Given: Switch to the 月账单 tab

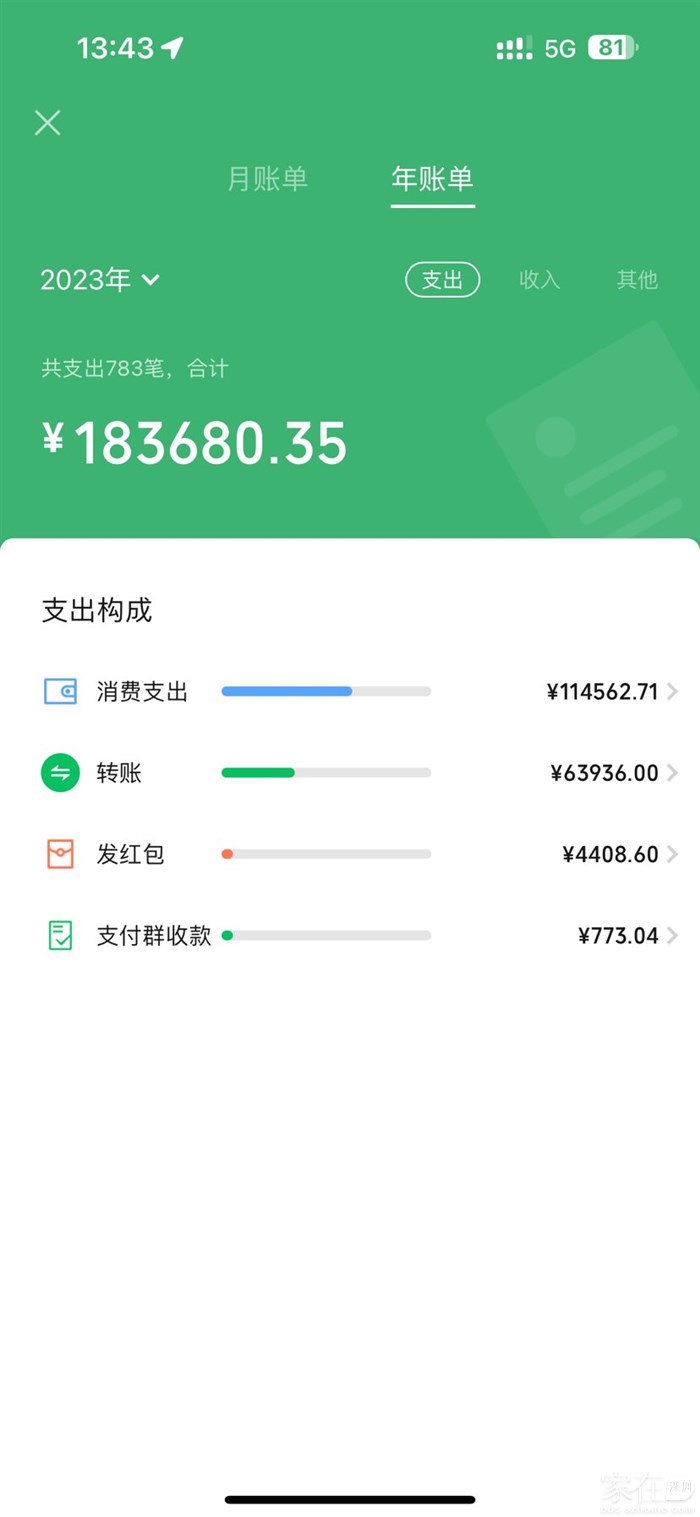Looking at the screenshot, I should coord(267,179).
